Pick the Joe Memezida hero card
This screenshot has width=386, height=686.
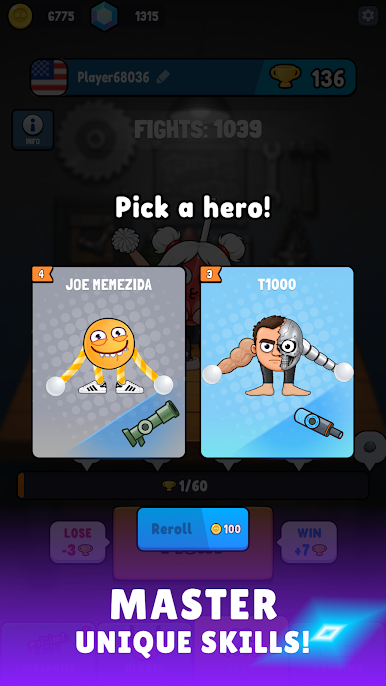click(x=109, y=362)
